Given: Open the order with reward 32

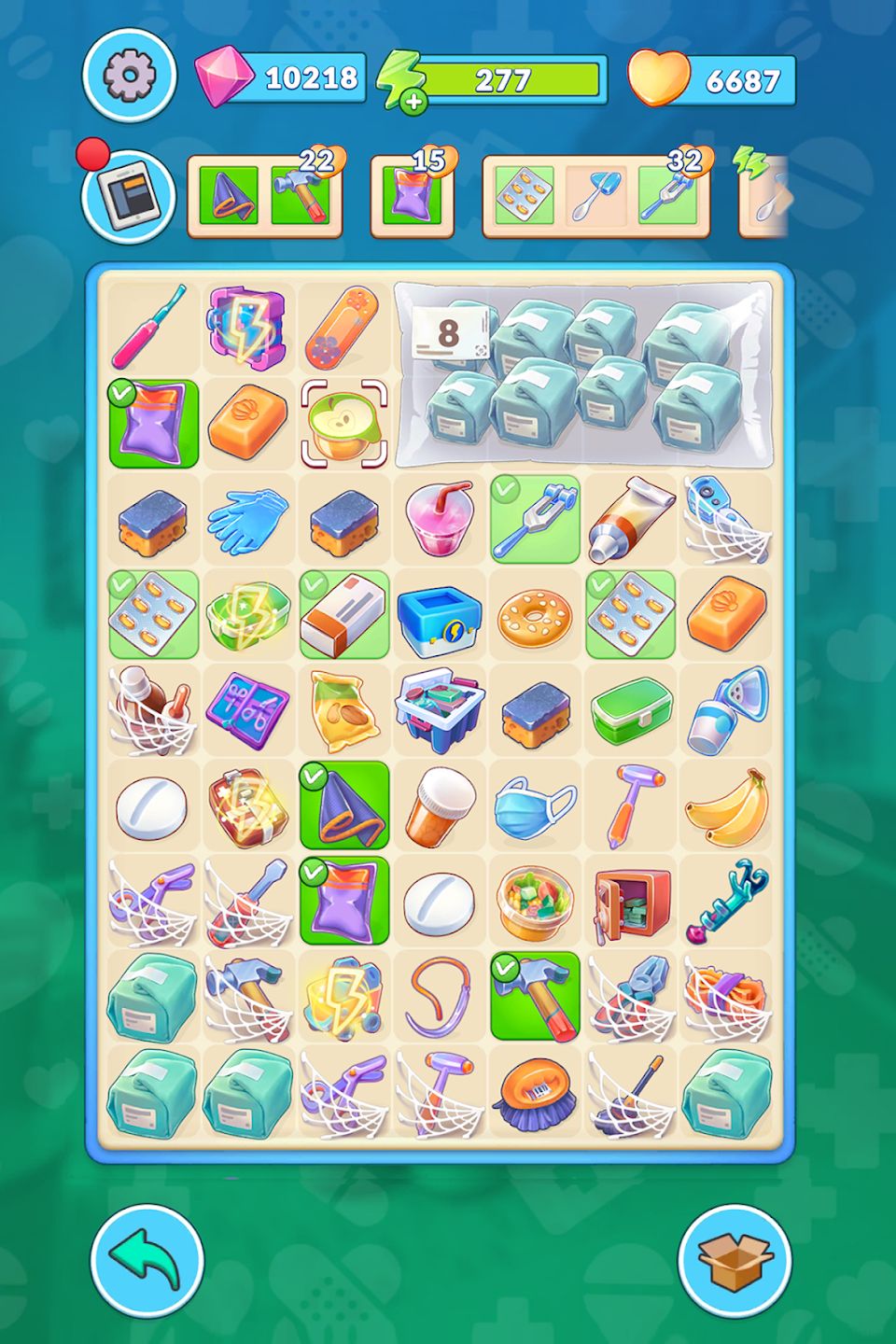Looking at the screenshot, I should point(595,196).
